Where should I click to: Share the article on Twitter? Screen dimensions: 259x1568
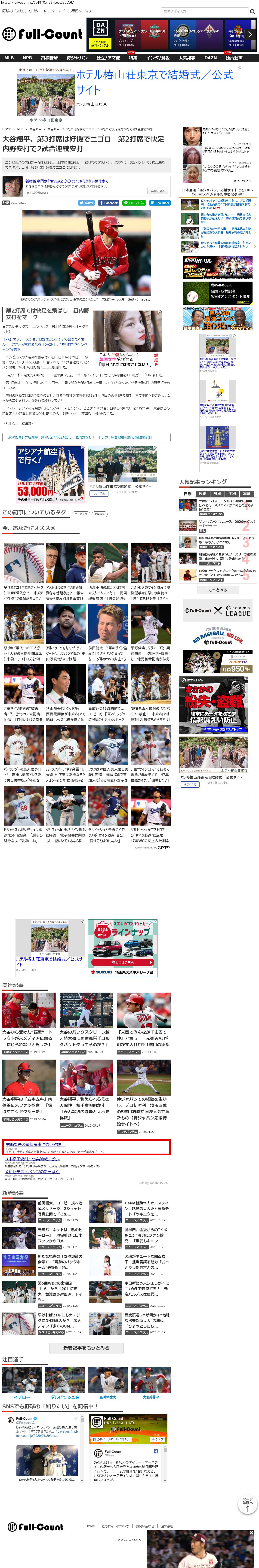(86, 203)
